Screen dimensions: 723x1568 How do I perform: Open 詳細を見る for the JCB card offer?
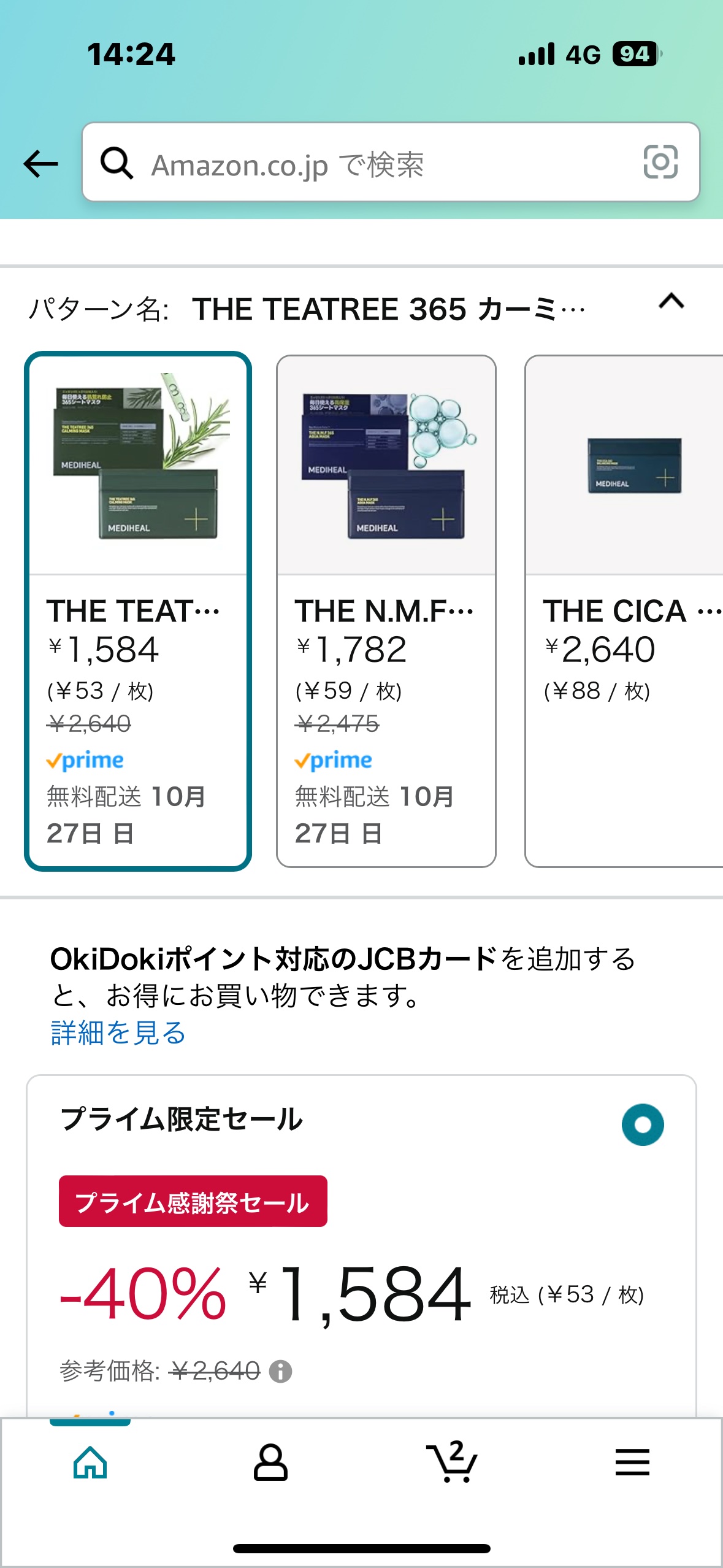118,1033
